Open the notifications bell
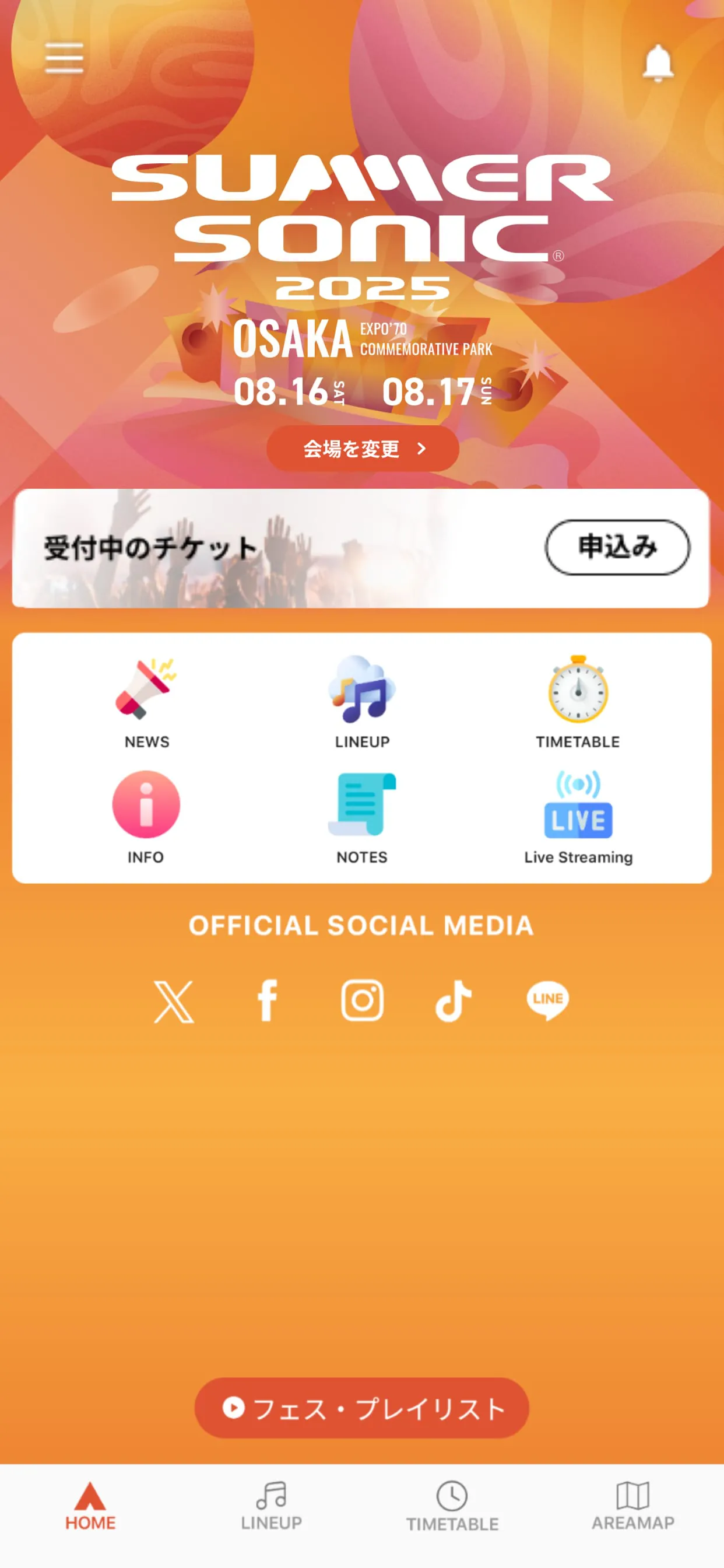Screen dimensions: 724x1568 (x=658, y=62)
